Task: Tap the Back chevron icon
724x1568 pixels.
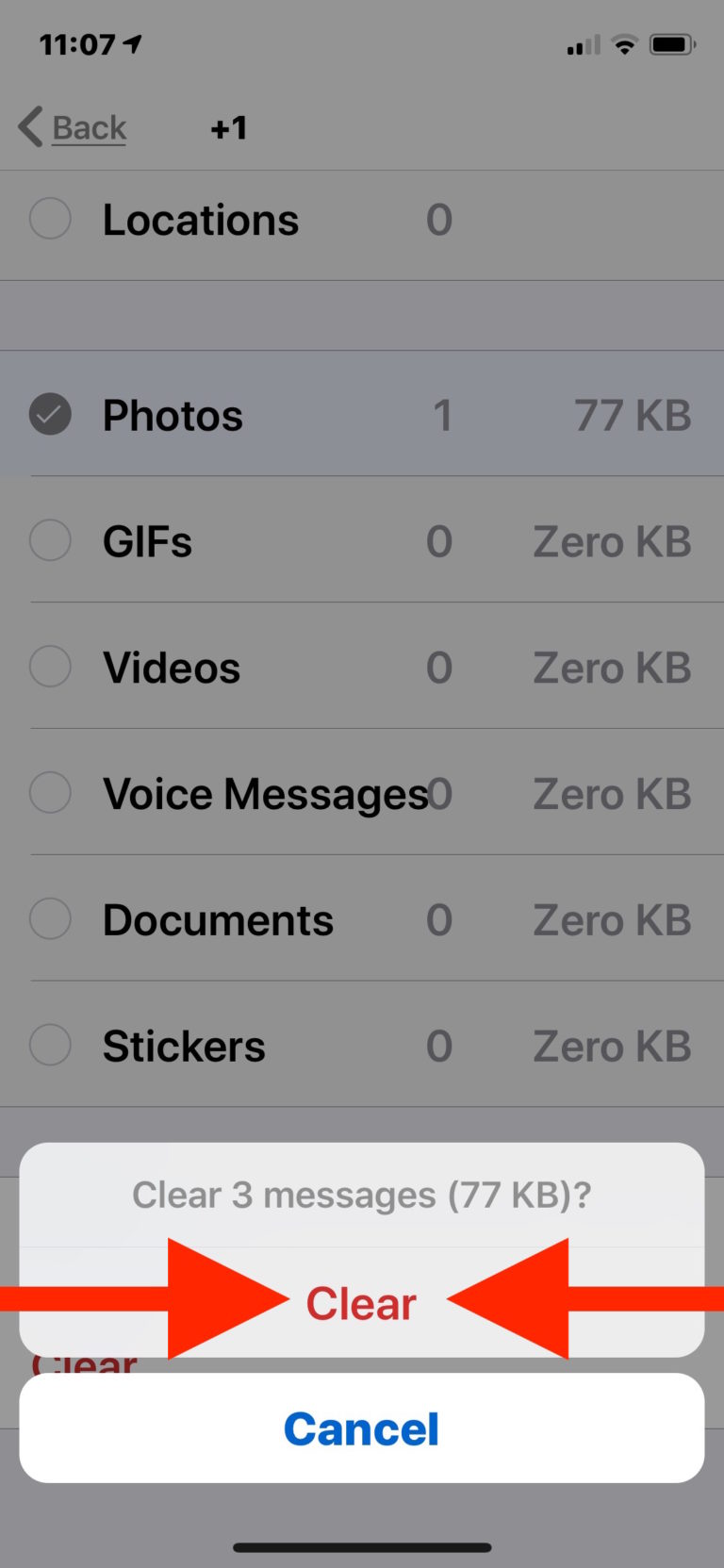Action: [28, 126]
